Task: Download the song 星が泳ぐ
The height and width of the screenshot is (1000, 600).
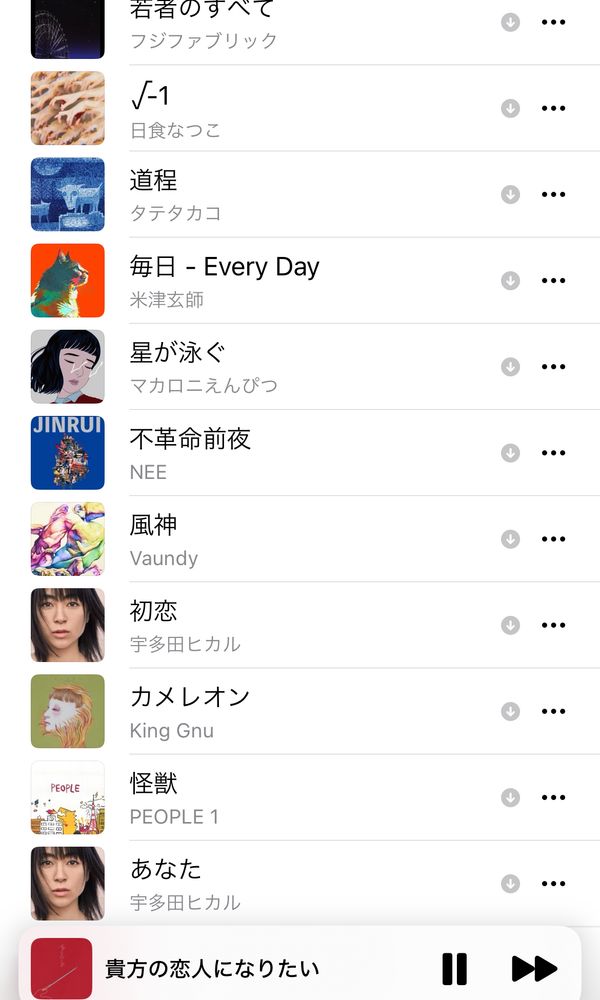Action: [510, 366]
